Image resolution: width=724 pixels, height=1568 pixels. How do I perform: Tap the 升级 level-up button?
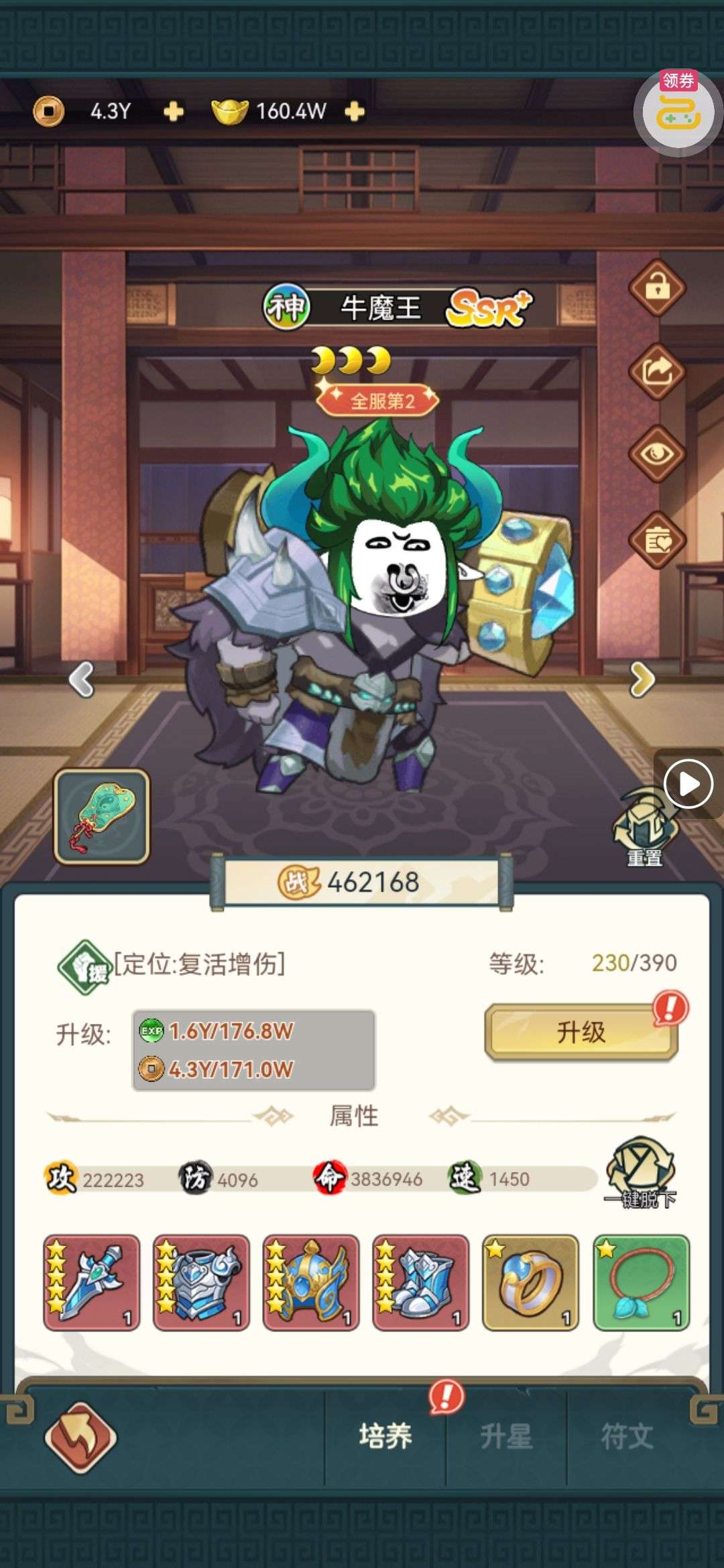(x=581, y=1032)
